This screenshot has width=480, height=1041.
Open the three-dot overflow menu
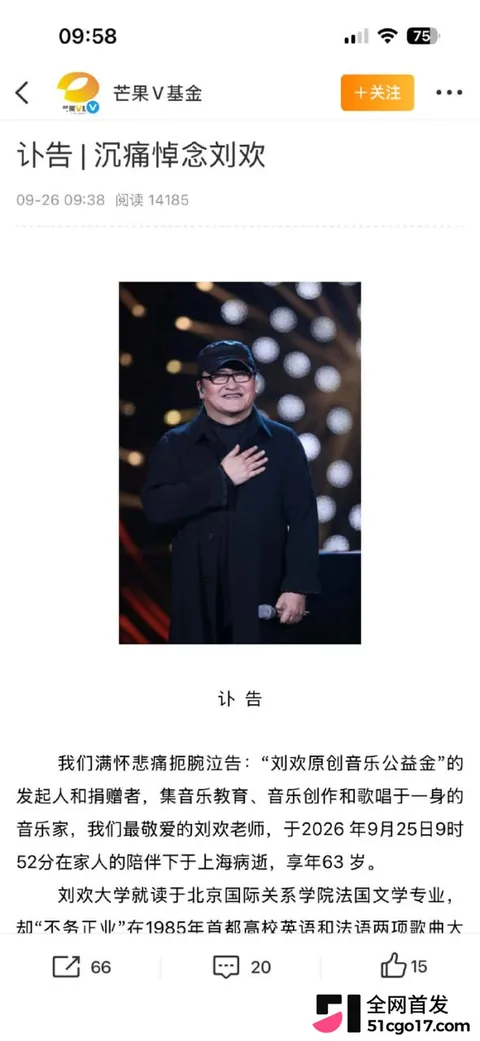click(x=449, y=93)
